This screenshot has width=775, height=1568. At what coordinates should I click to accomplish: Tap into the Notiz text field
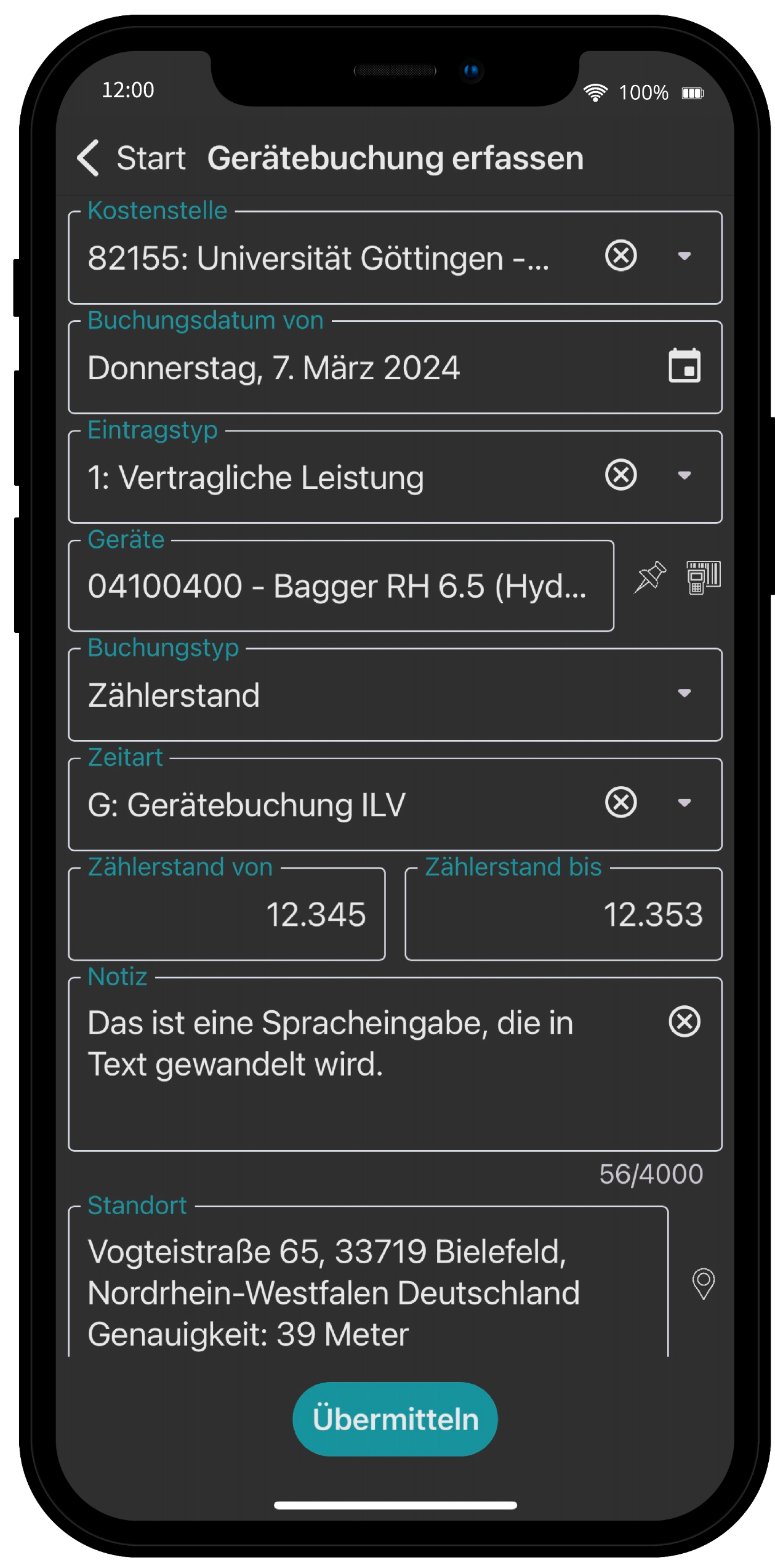tap(369, 1065)
